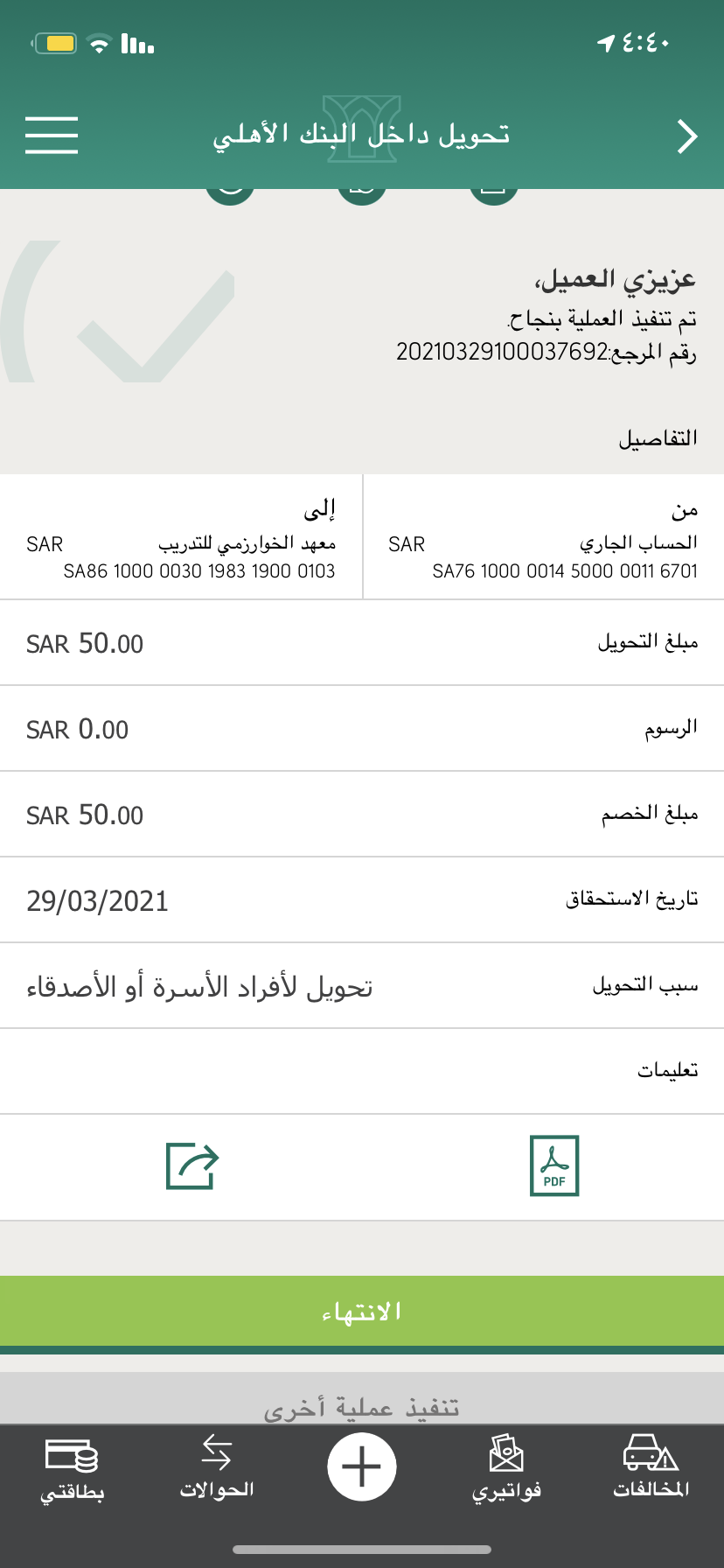Tap the green الانتهاء button
724x1568 pixels.
(x=362, y=1311)
